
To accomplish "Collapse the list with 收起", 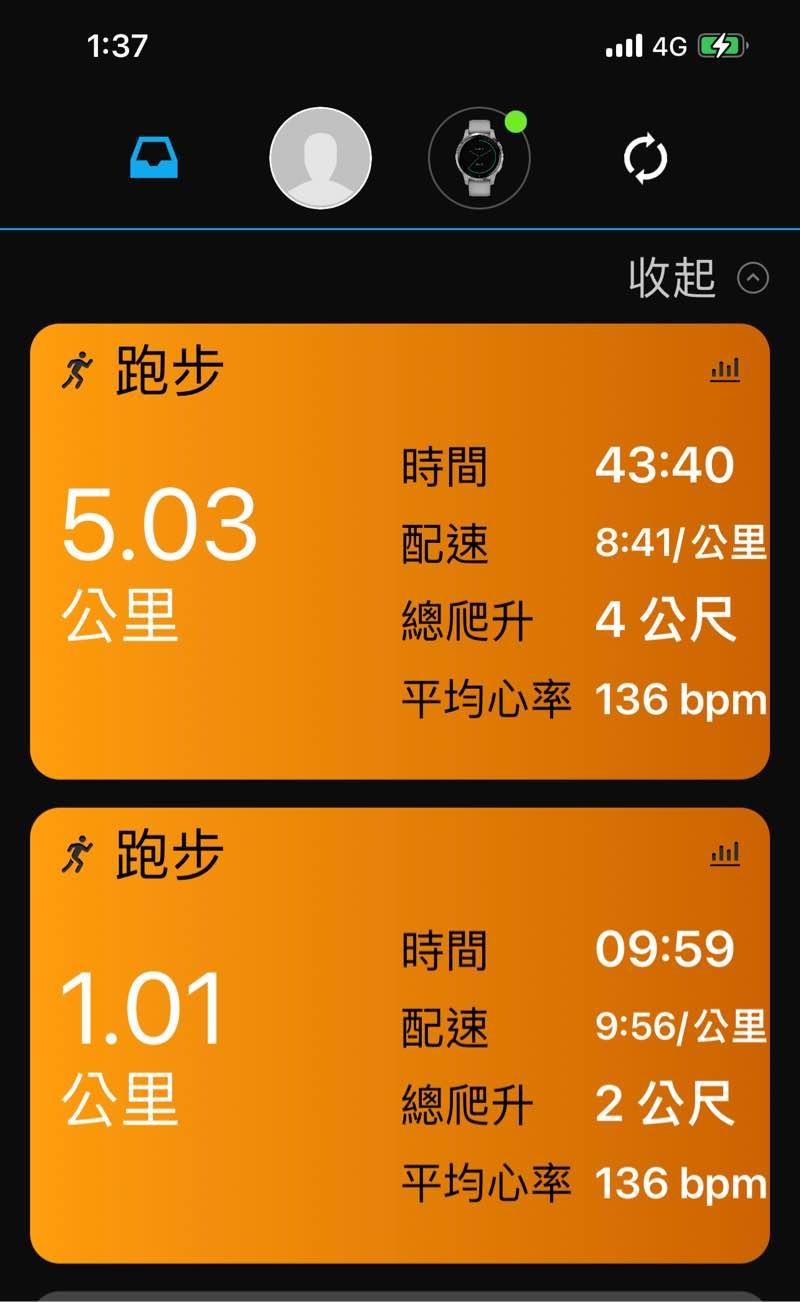I will (697, 277).
